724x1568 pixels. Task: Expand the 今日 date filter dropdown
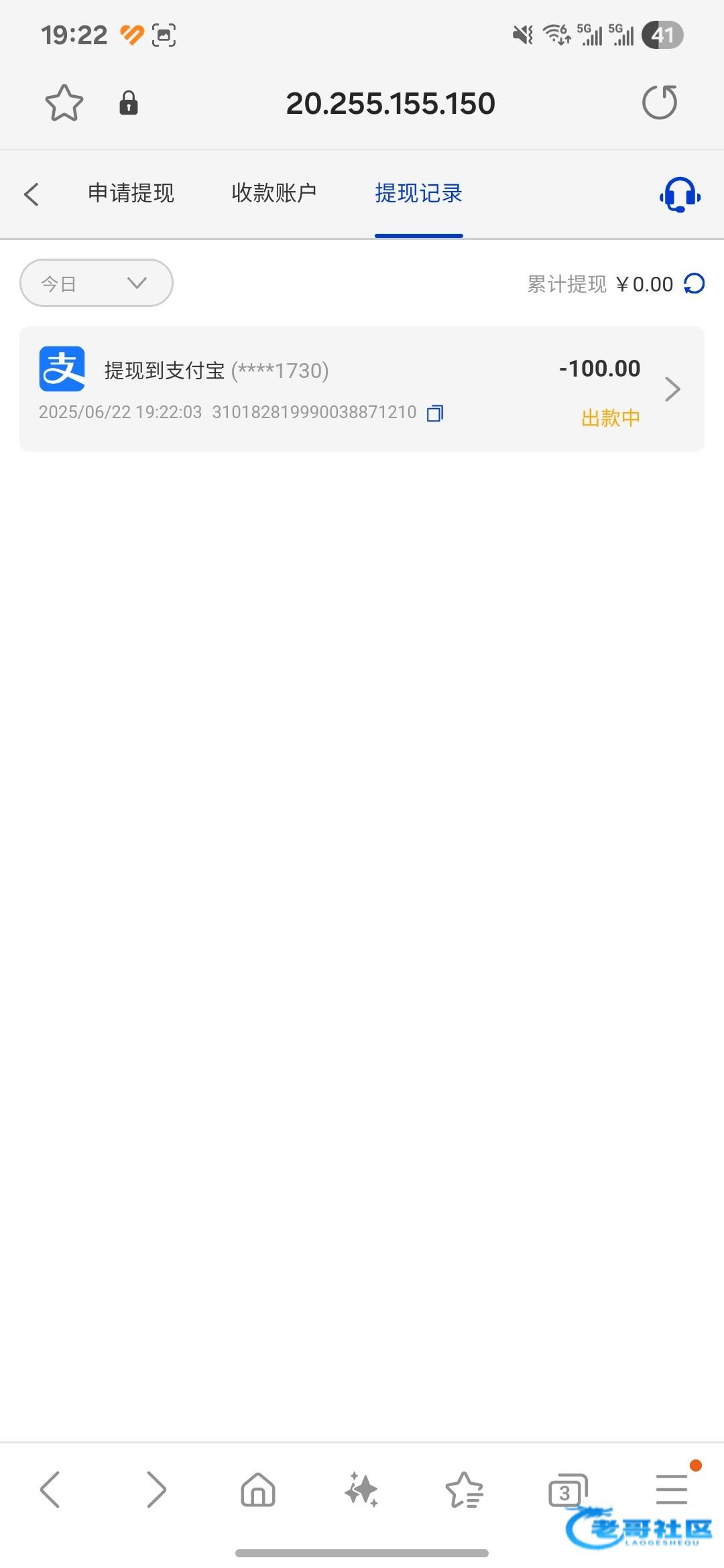tap(97, 283)
